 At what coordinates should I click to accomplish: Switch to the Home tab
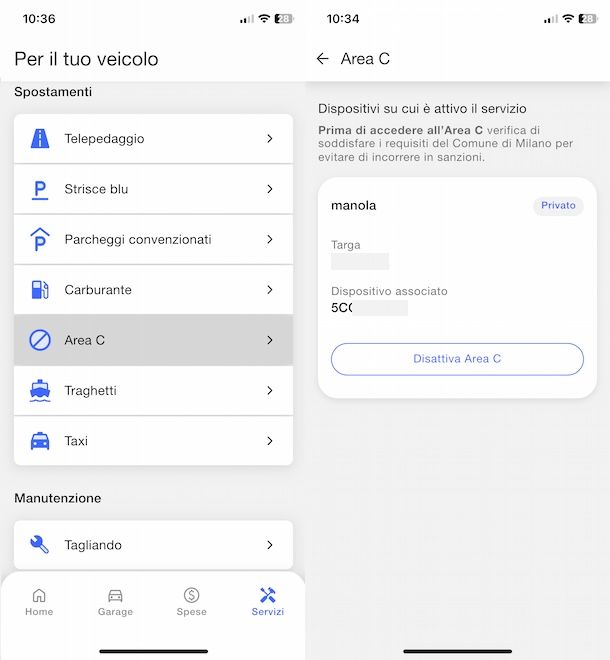[39, 602]
